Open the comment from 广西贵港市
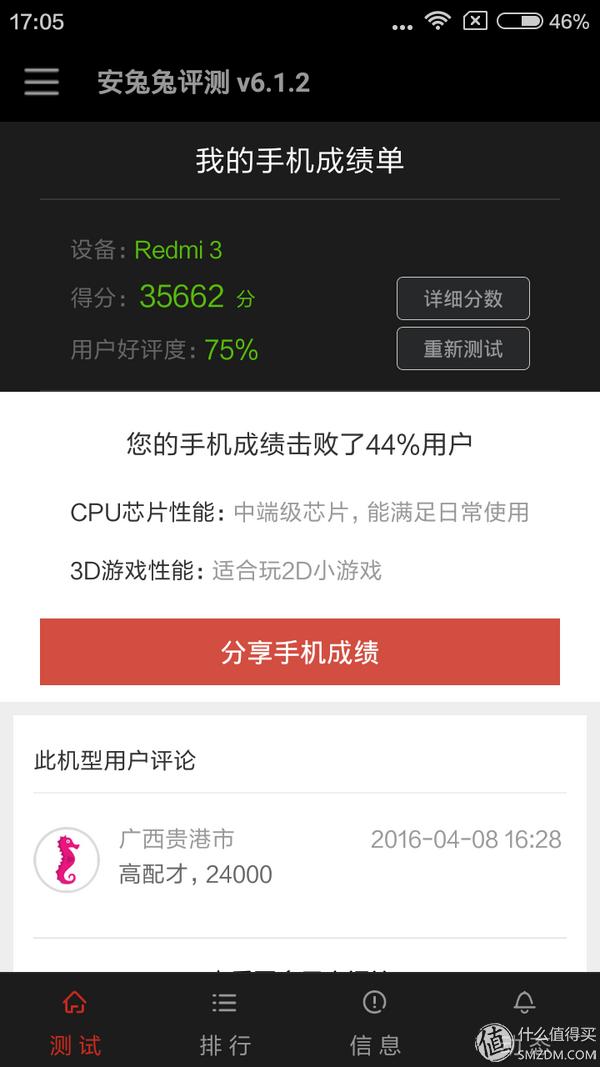The width and height of the screenshot is (600, 1067). point(300,858)
